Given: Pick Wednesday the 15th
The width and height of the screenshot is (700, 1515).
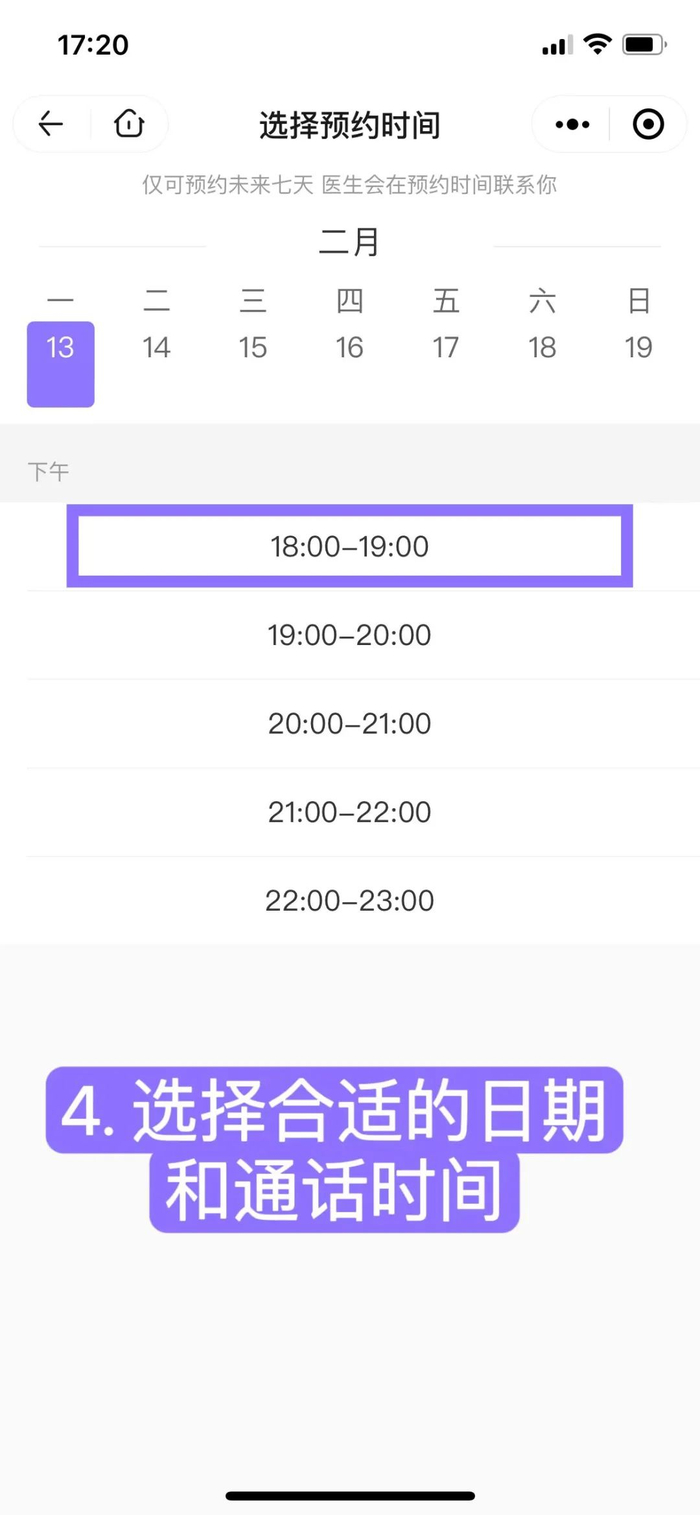Looking at the screenshot, I should 253,348.
